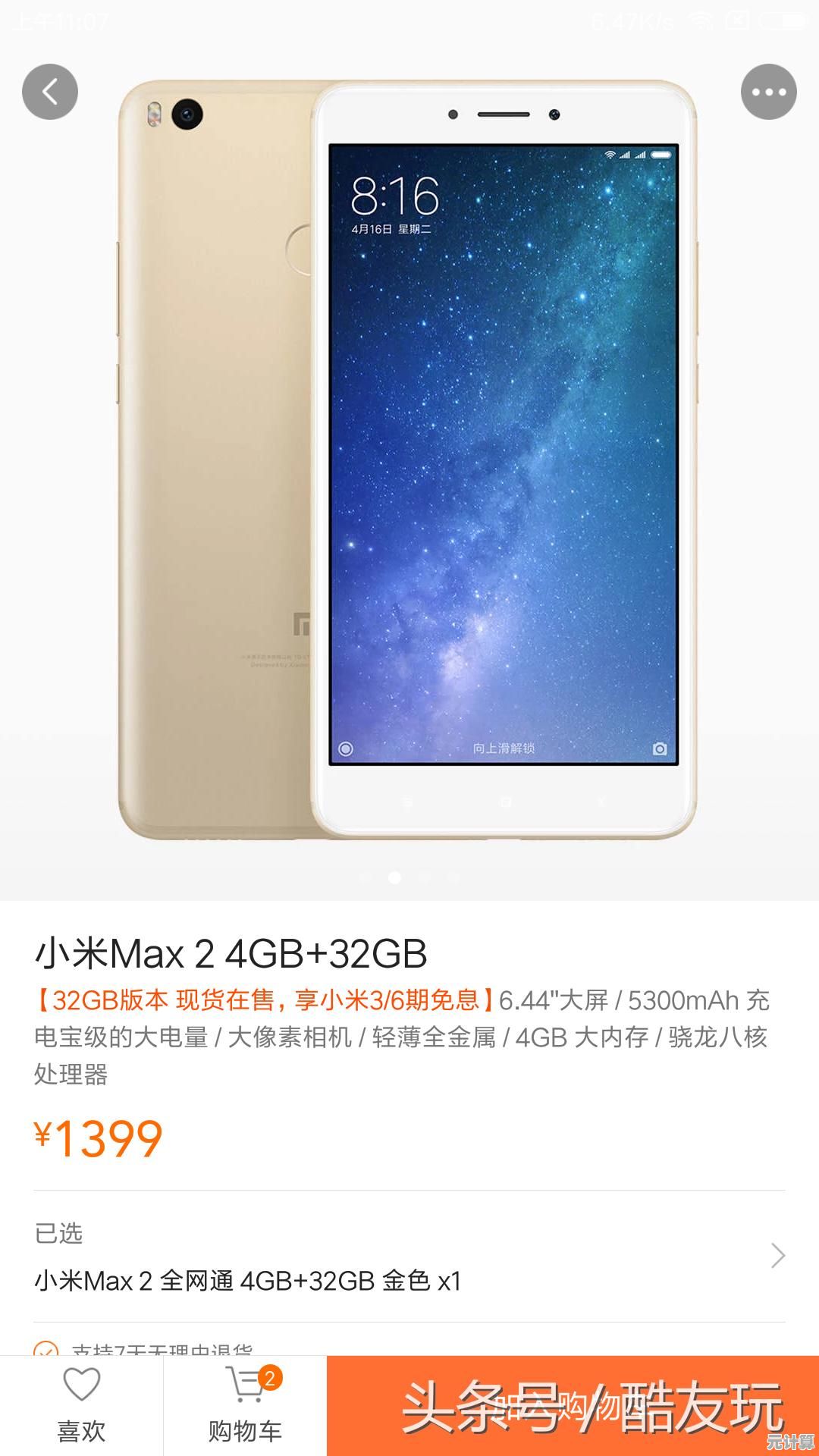Add this phone to favorites via 喜欢
Image resolution: width=819 pixels, height=1456 pixels.
tap(81, 1405)
